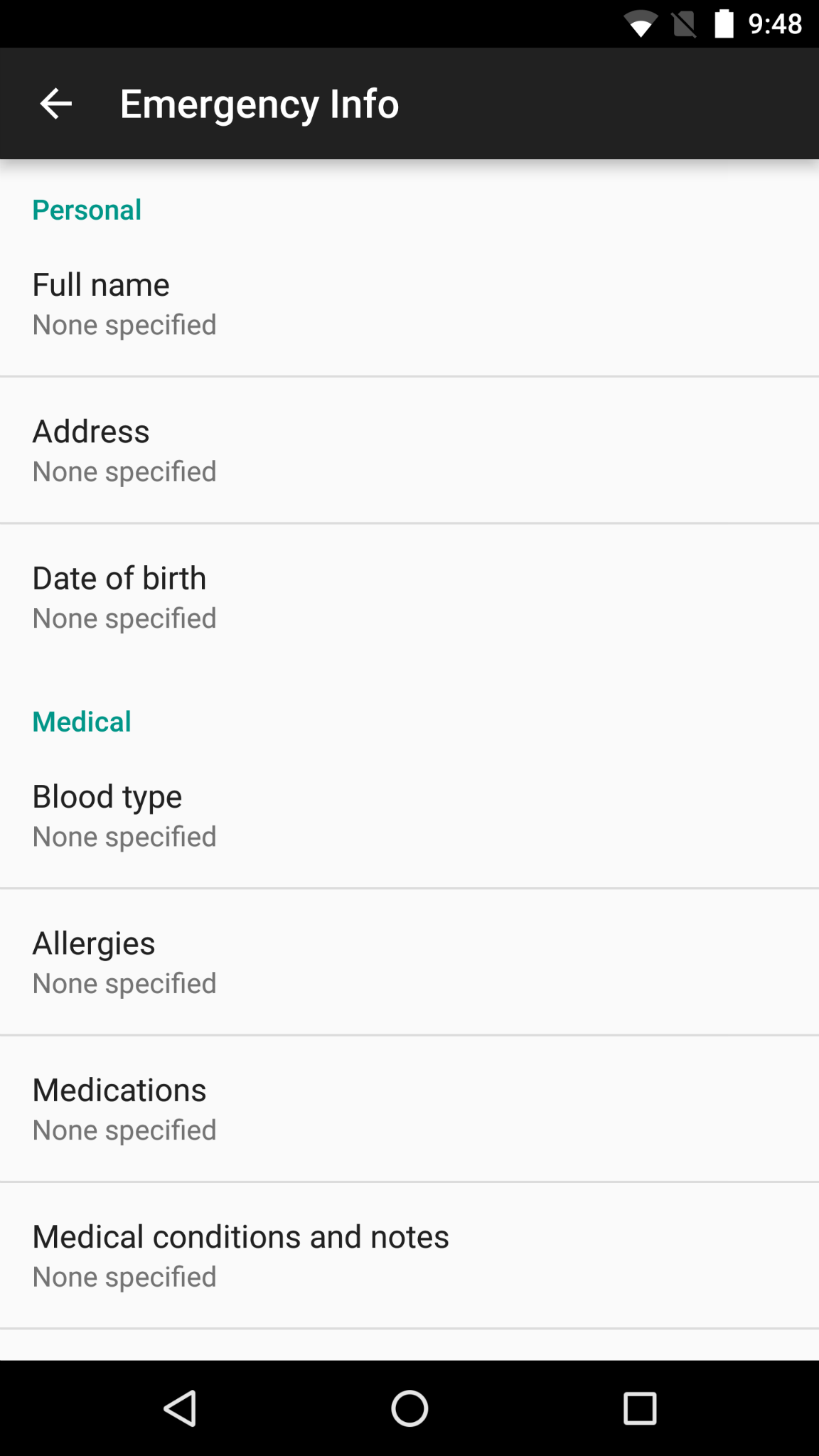This screenshot has height=1456, width=819.
Task: Open Medical conditions and notes
Action: coord(409,1256)
